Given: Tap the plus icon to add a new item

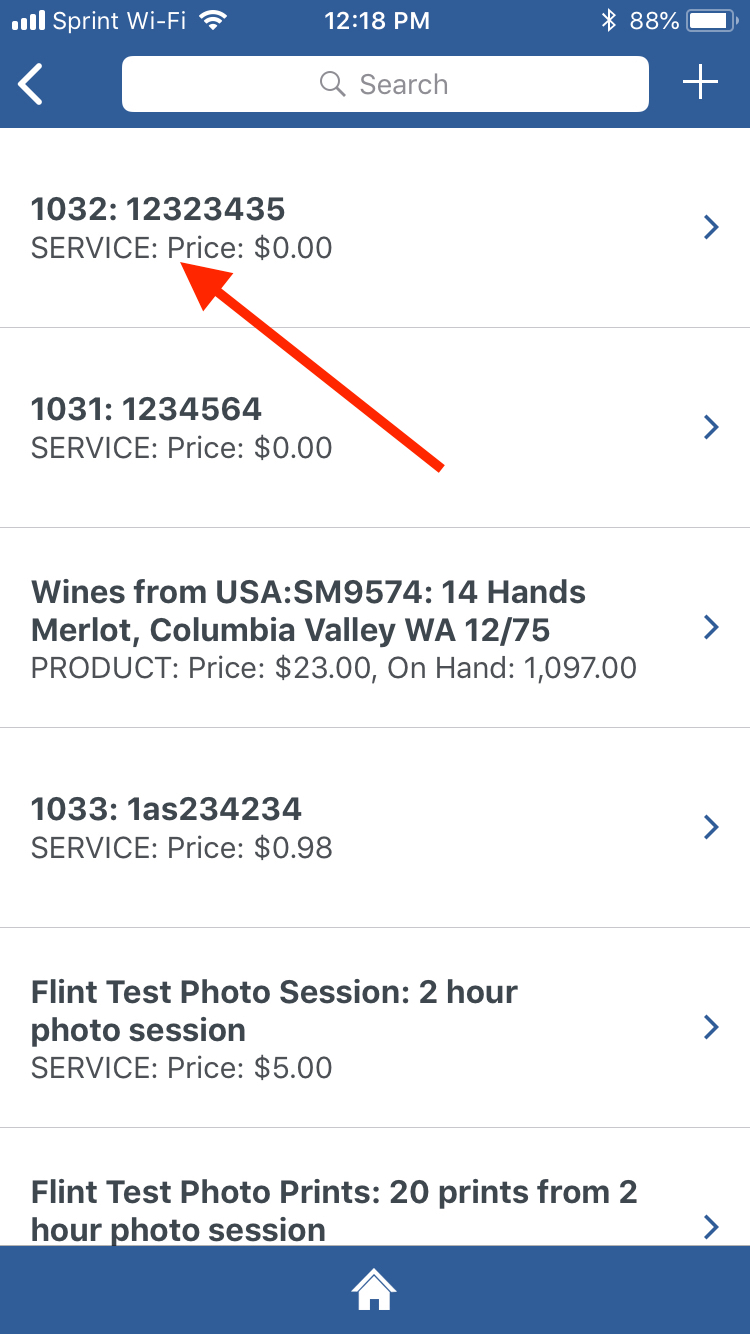Looking at the screenshot, I should pos(700,83).
